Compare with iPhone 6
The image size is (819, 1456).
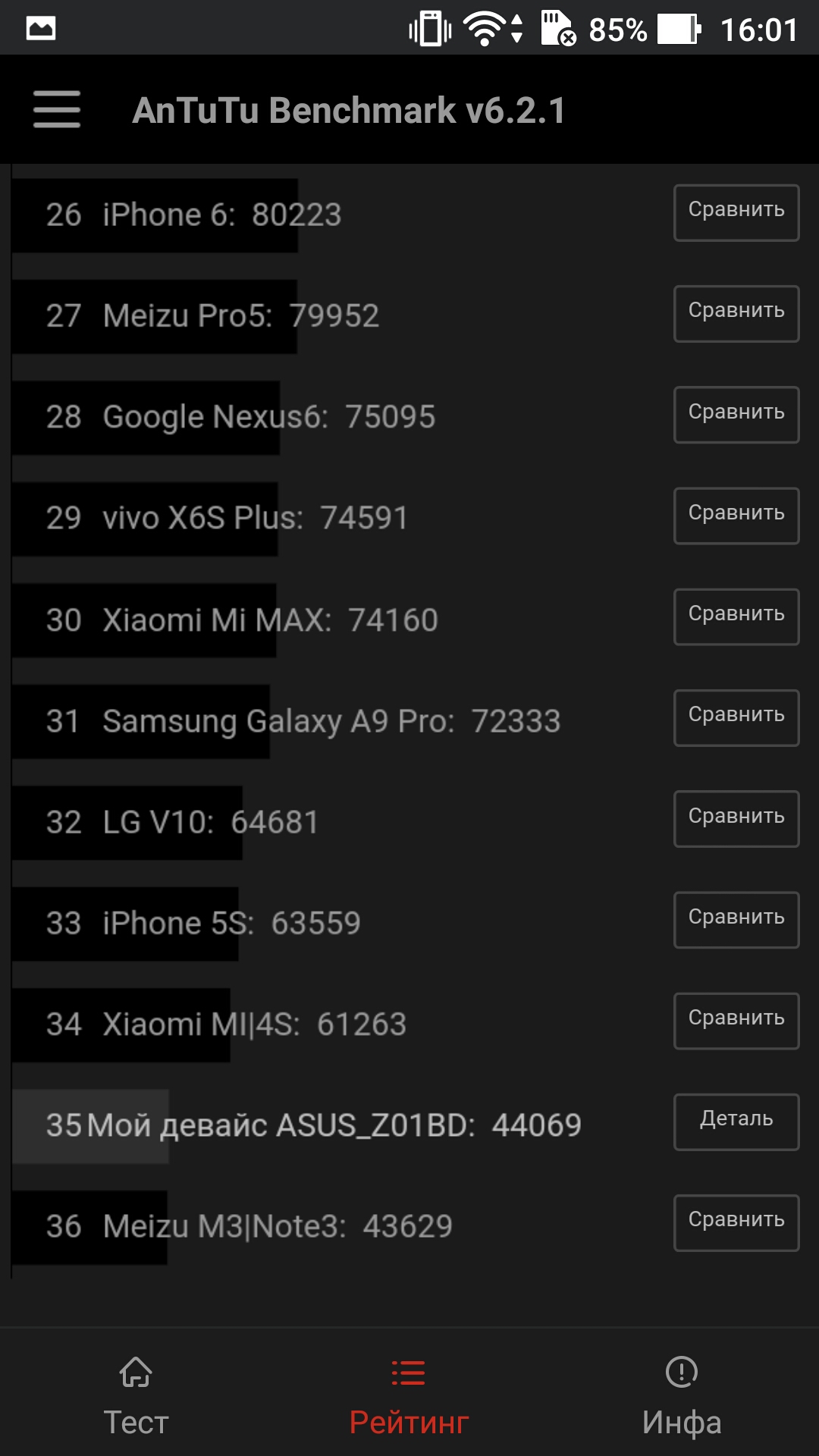point(736,212)
